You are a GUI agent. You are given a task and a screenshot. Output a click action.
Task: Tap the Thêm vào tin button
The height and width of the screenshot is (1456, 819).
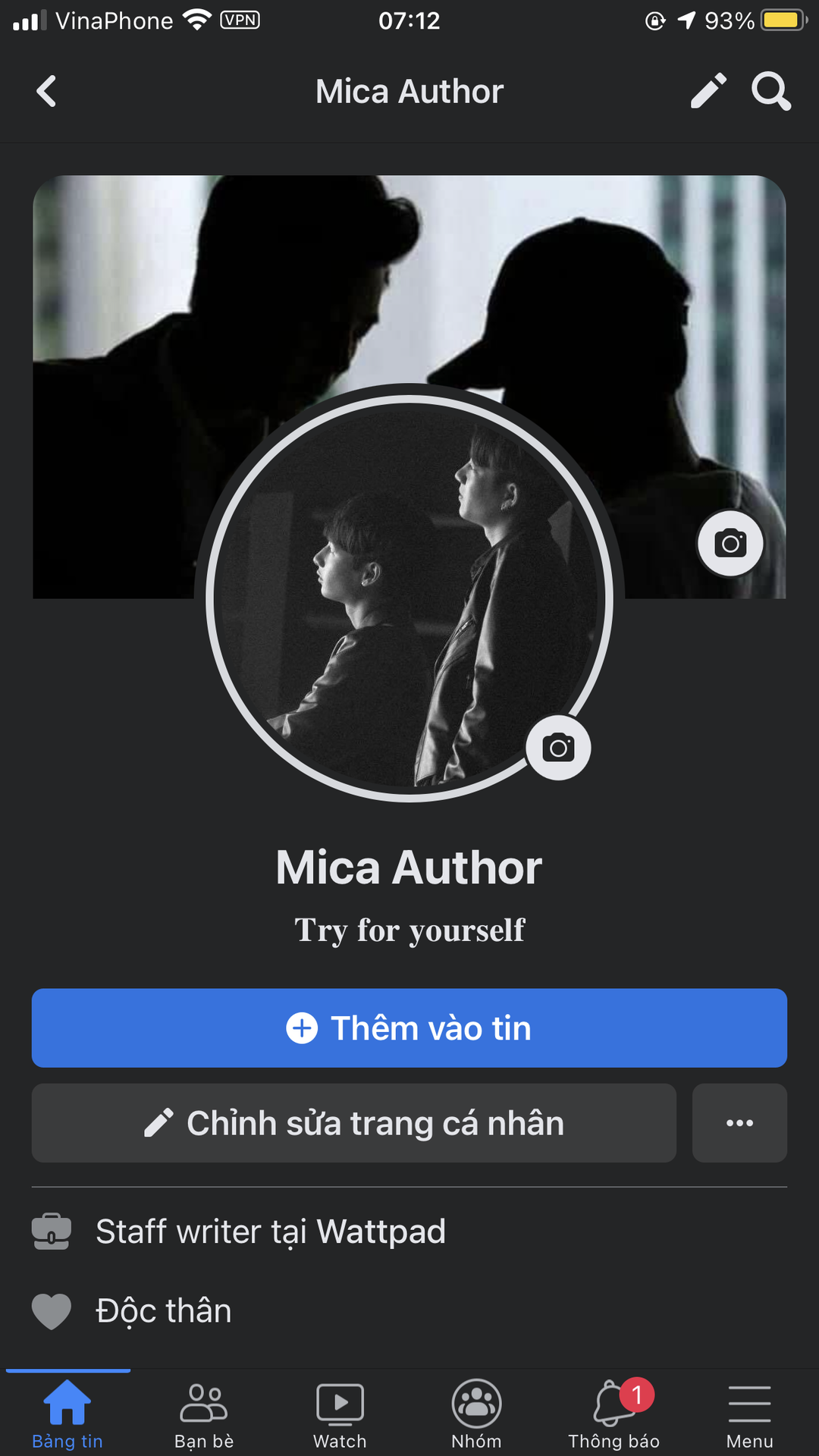point(409,1028)
